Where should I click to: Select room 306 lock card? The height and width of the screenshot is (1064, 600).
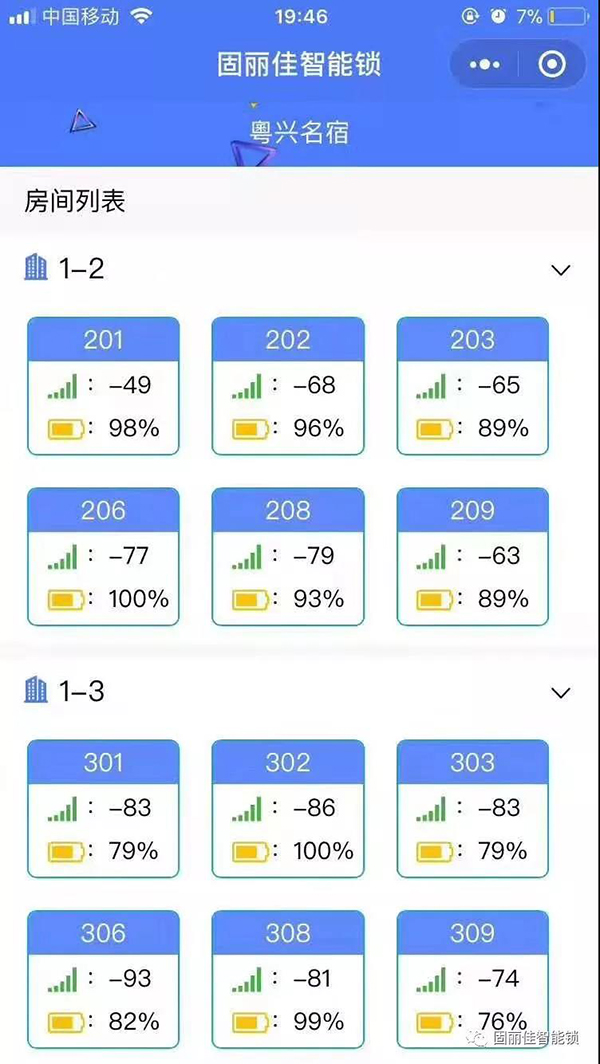click(103, 978)
